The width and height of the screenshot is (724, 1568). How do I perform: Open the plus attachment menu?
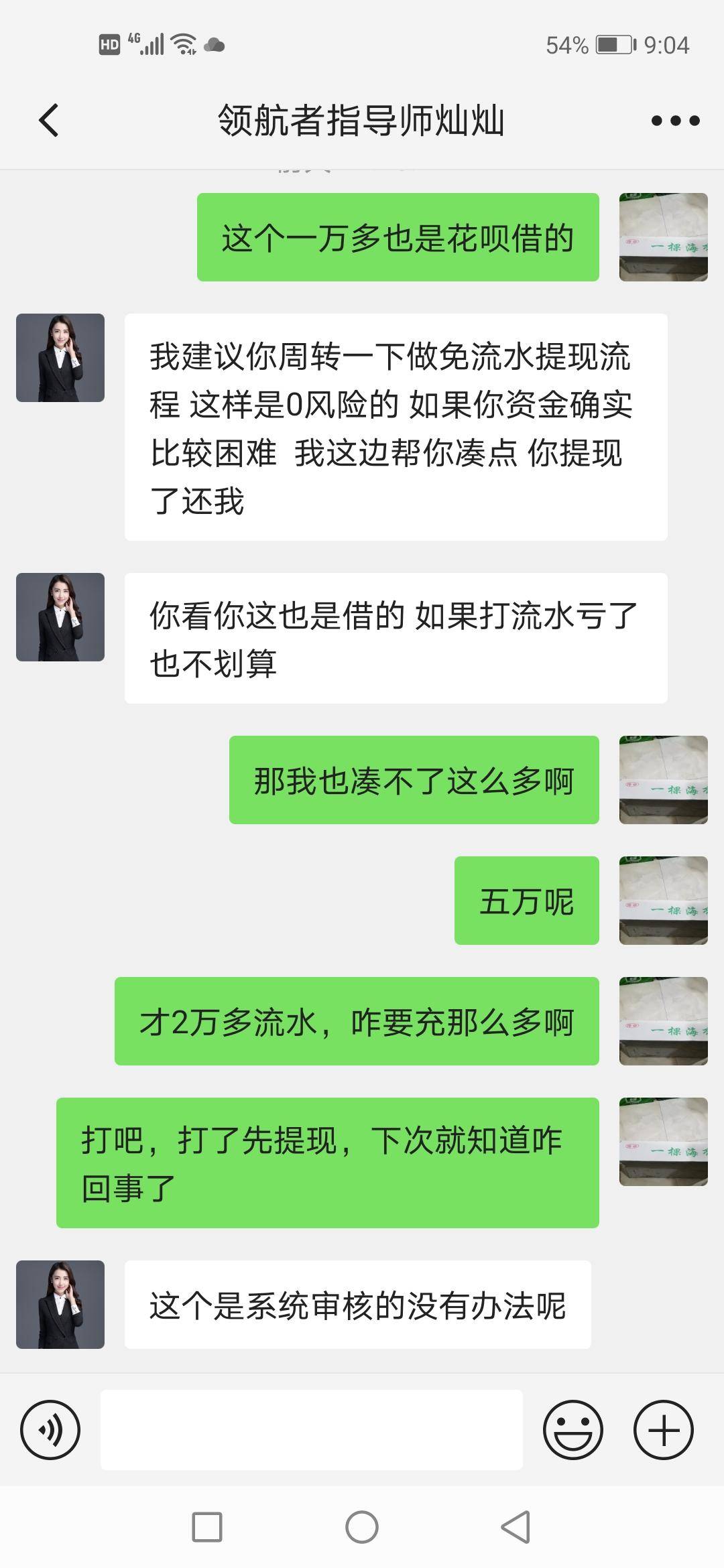tap(663, 1429)
